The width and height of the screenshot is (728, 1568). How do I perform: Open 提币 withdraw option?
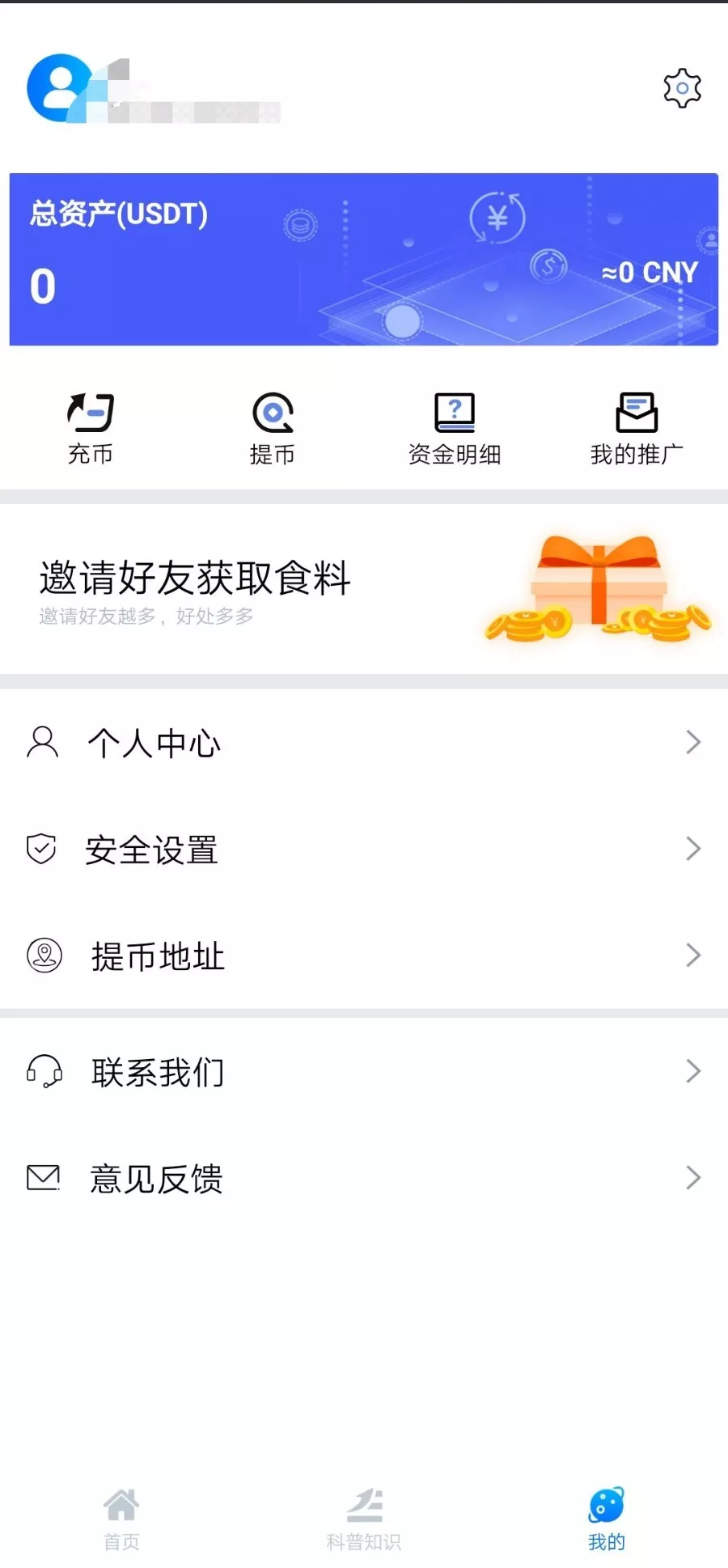point(273,429)
